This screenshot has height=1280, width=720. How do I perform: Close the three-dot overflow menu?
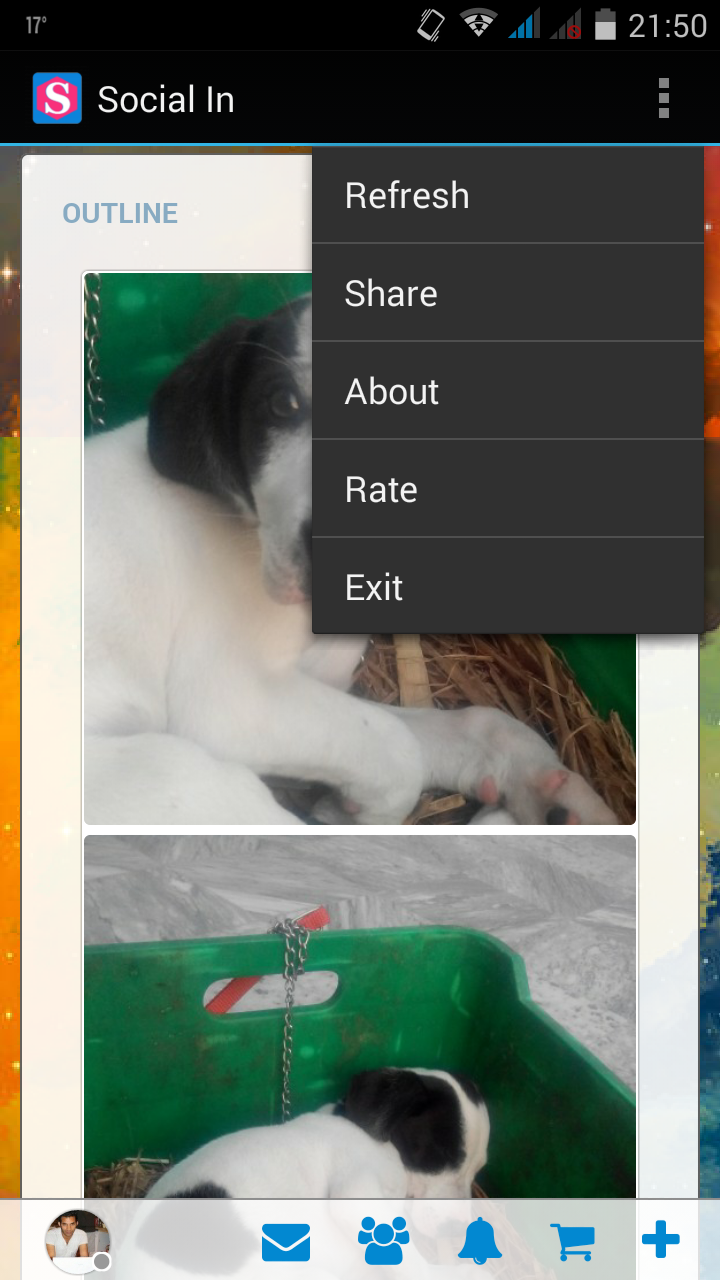(663, 99)
